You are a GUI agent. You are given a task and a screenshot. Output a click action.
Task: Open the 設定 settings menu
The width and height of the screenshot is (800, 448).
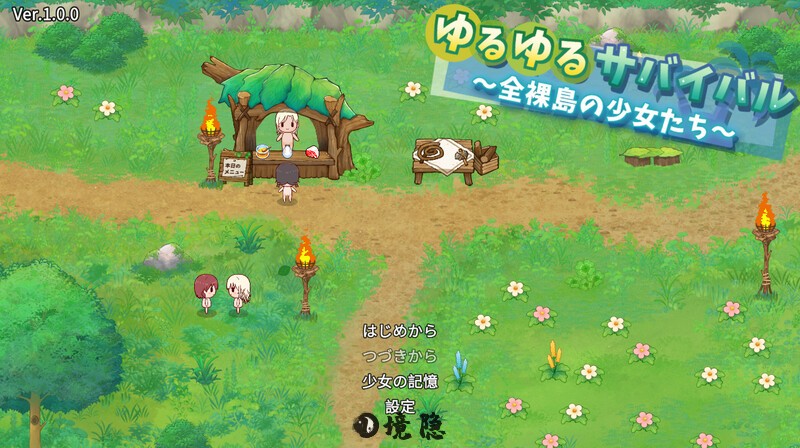point(399,406)
